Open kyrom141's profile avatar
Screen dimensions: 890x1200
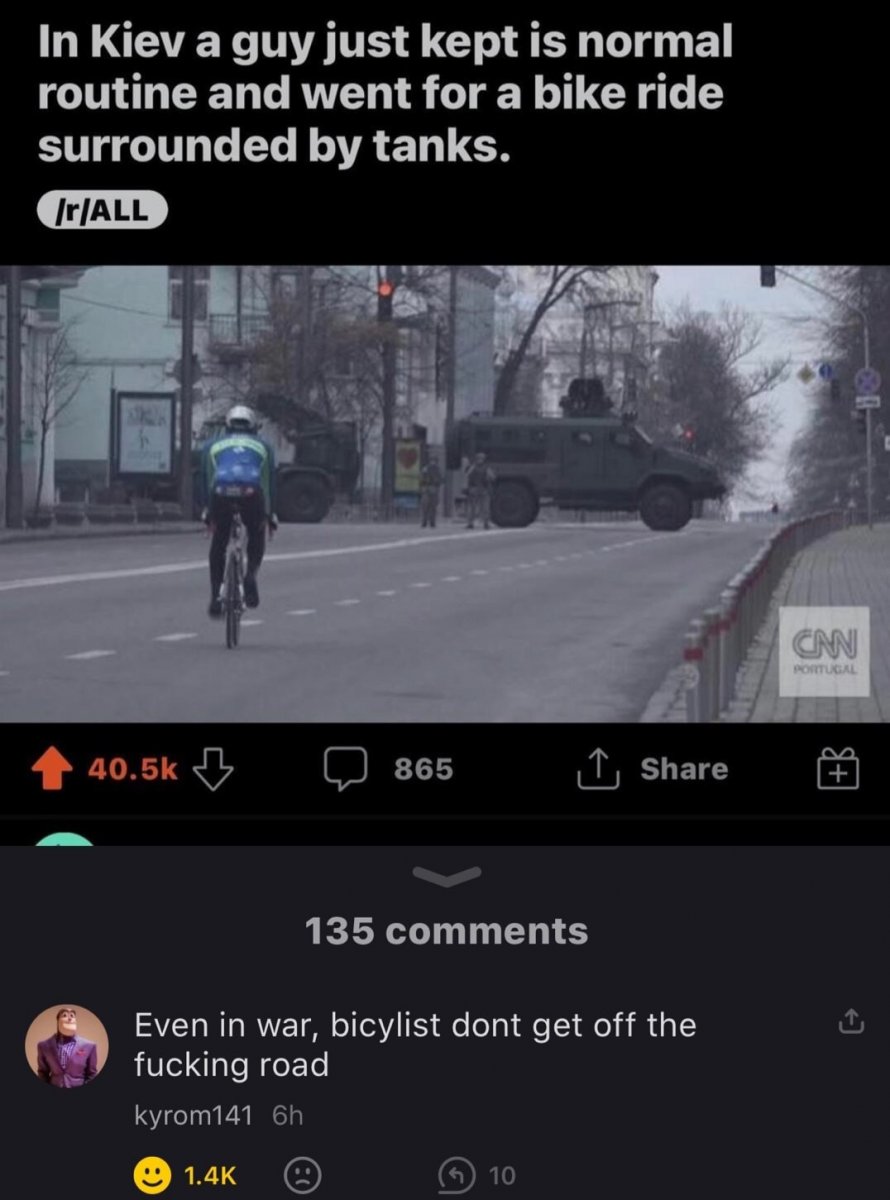coord(66,1046)
